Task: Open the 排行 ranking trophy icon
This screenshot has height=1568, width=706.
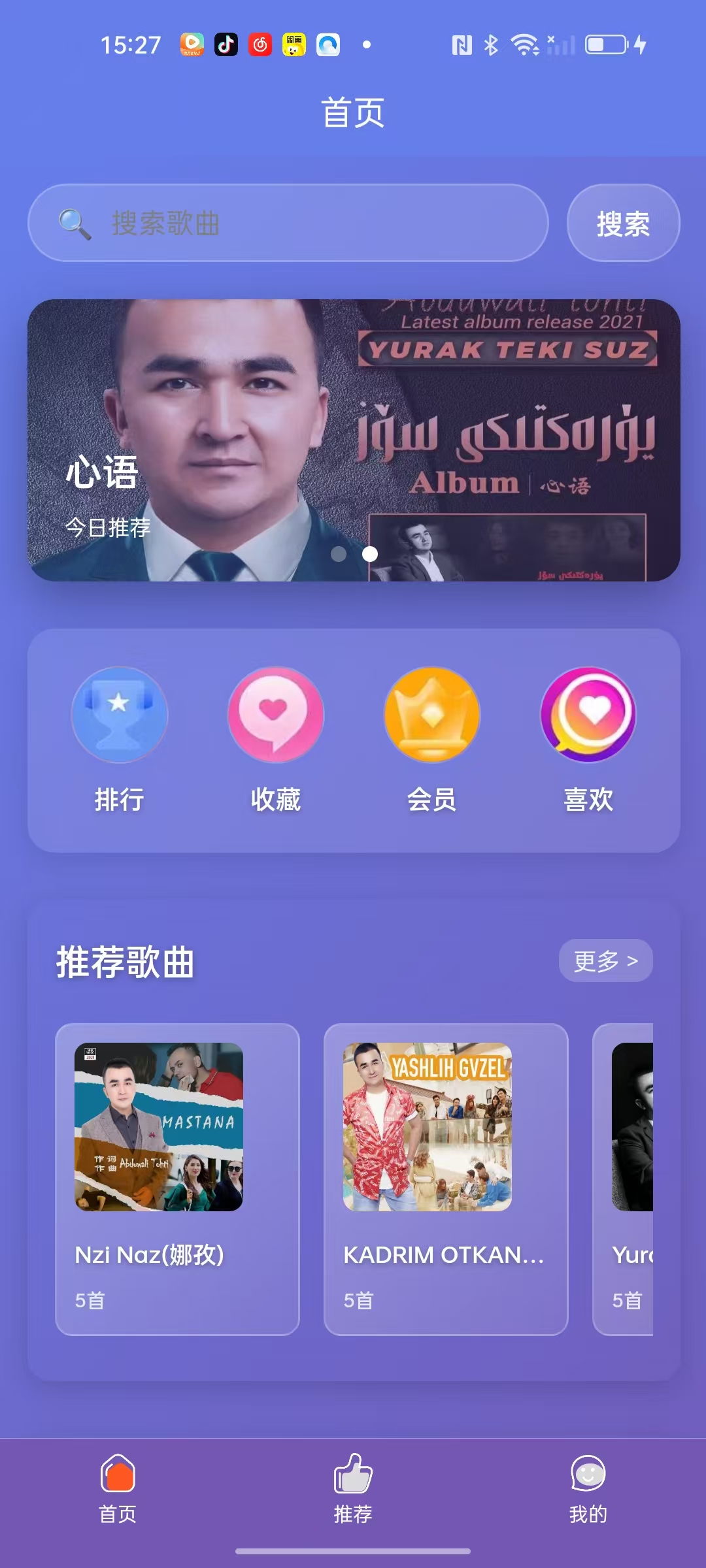Action: (x=120, y=715)
